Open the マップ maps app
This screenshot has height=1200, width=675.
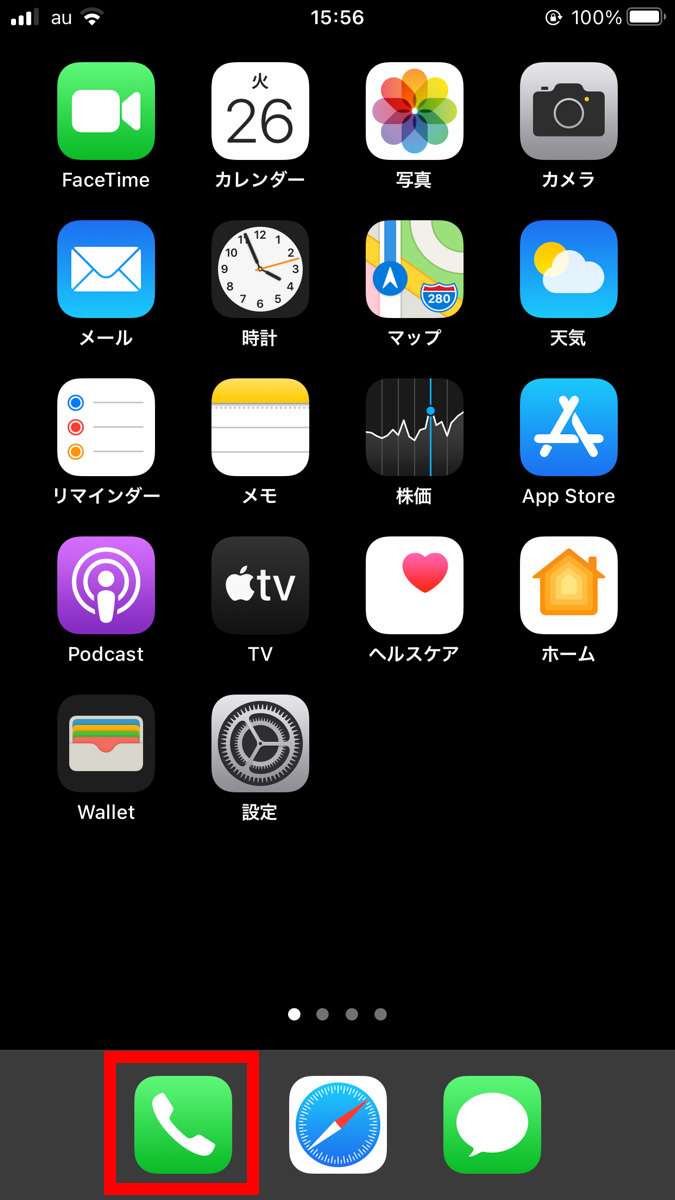point(414,269)
